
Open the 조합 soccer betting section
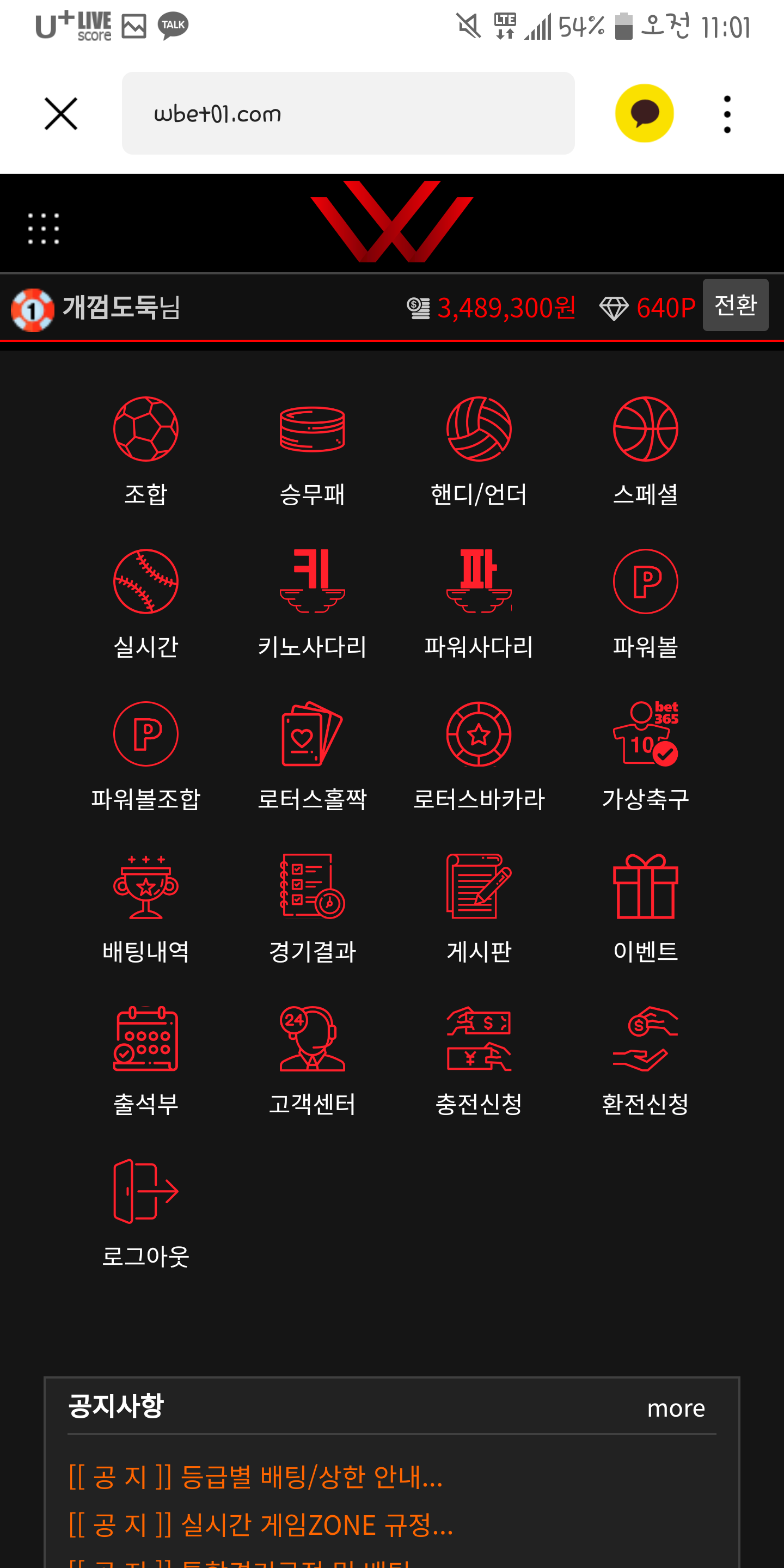pos(145,450)
